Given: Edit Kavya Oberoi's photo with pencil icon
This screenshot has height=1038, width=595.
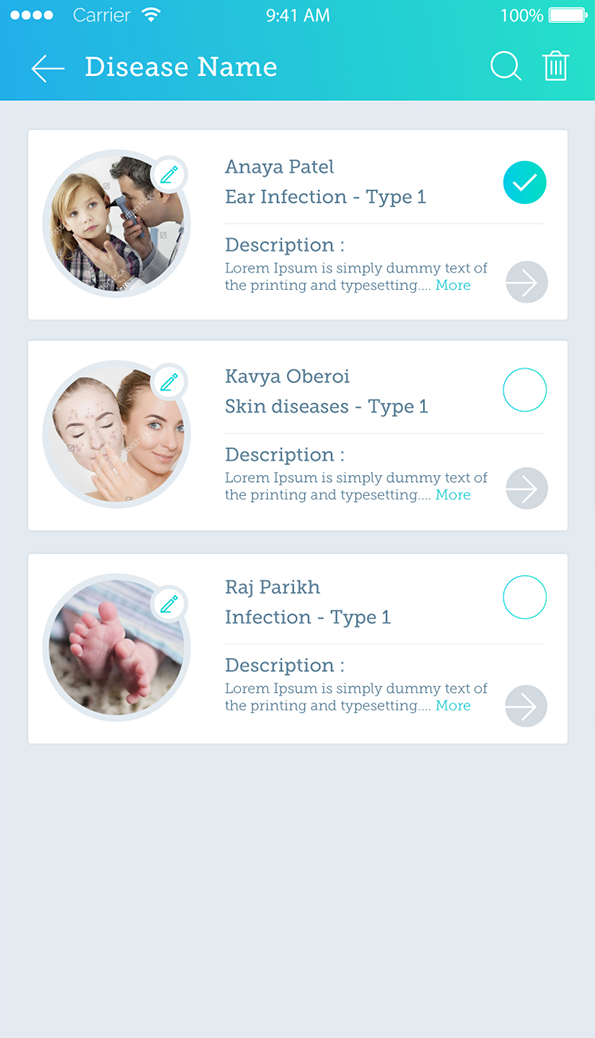Looking at the screenshot, I should [x=169, y=382].
